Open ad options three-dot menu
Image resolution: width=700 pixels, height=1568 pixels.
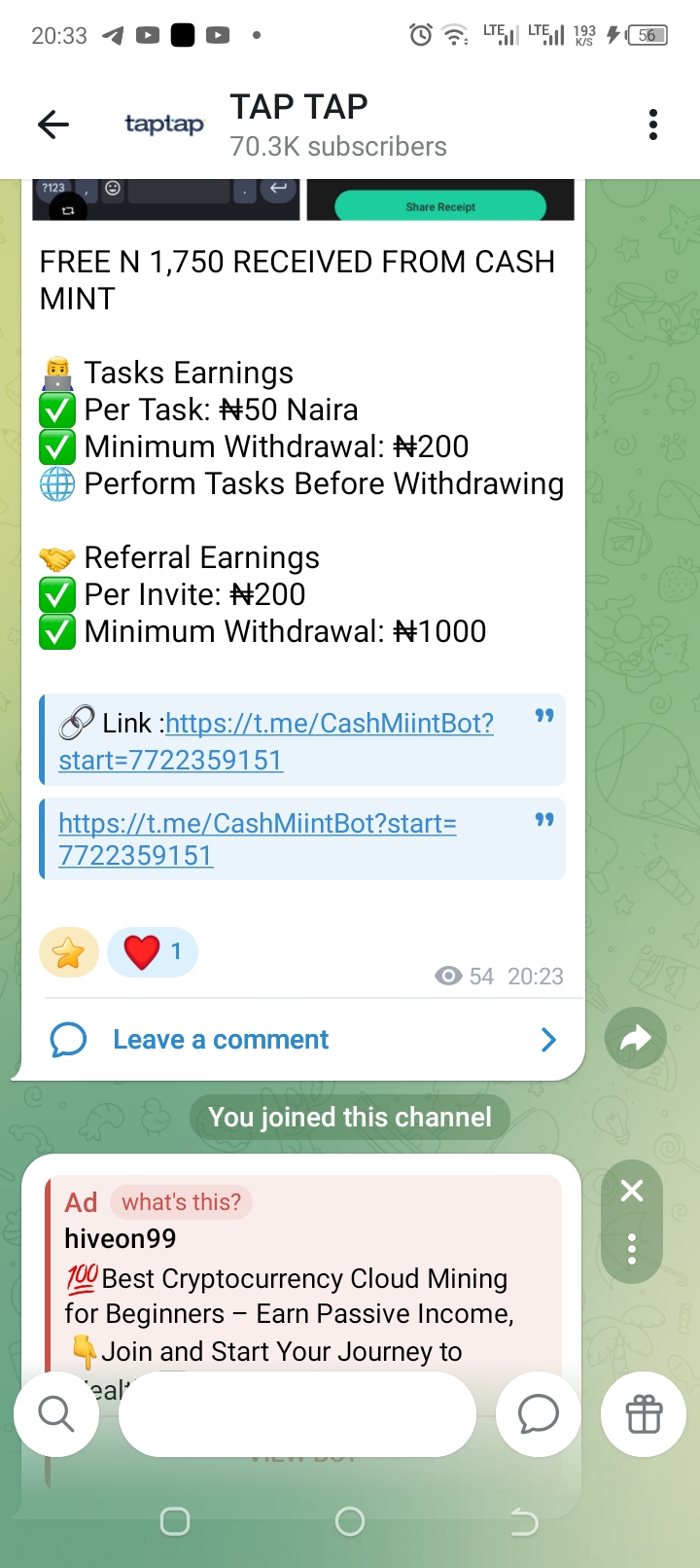[x=632, y=1248]
